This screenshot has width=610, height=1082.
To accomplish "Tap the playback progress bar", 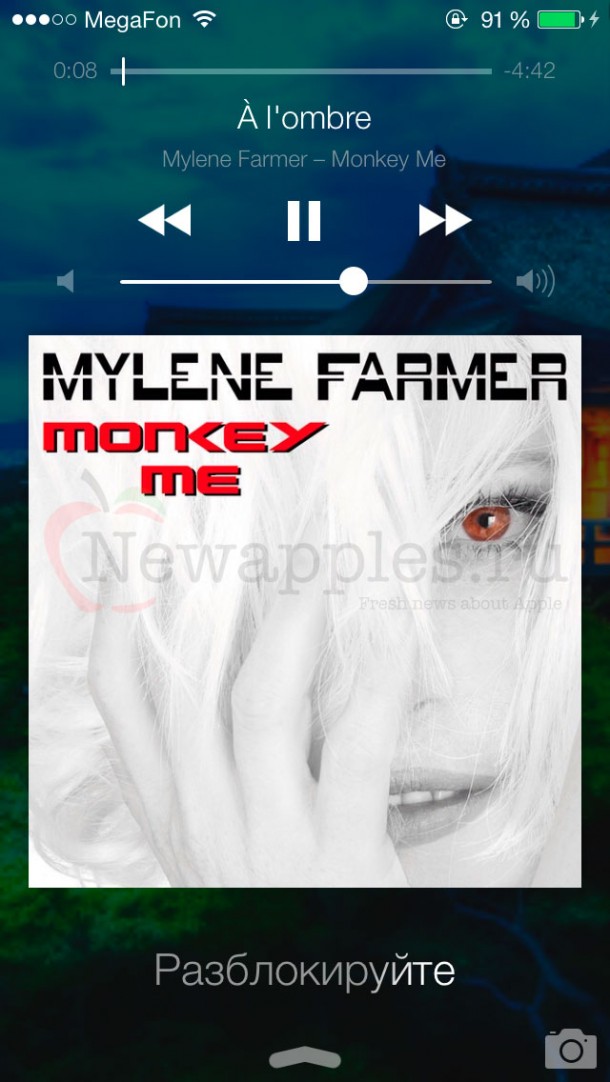I will (305, 72).
